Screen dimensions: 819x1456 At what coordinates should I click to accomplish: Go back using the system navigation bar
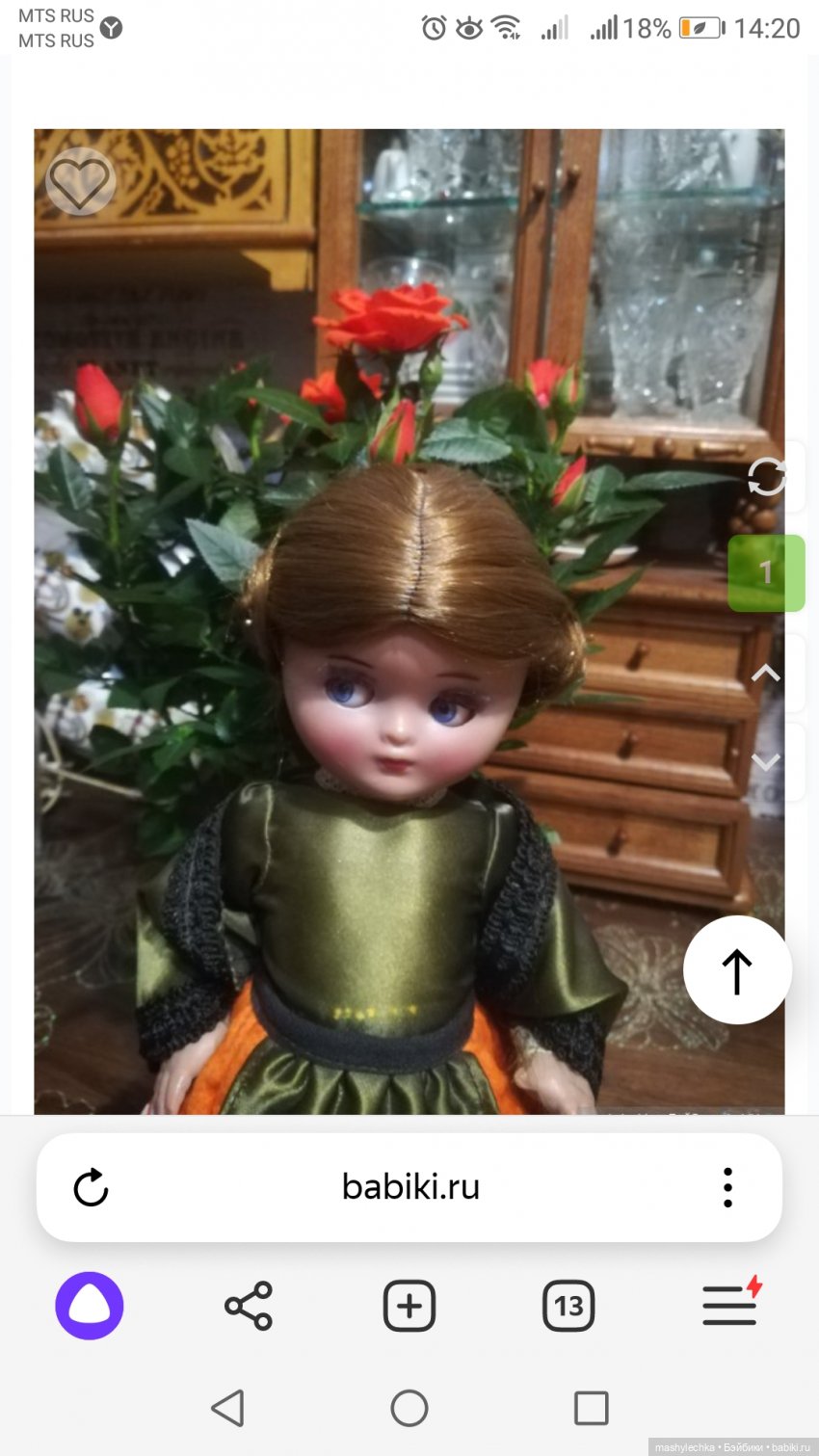click(228, 1408)
